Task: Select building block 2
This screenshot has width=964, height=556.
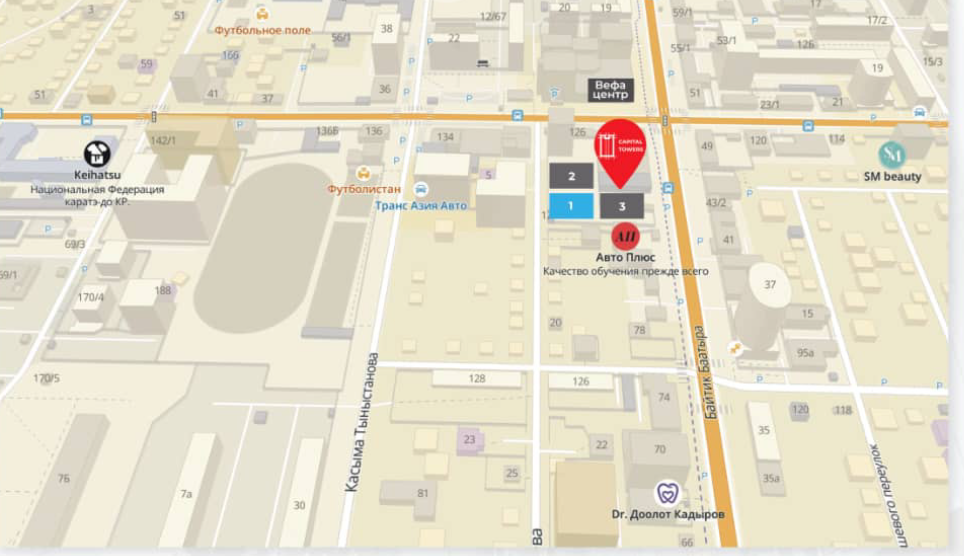Action: (571, 176)
